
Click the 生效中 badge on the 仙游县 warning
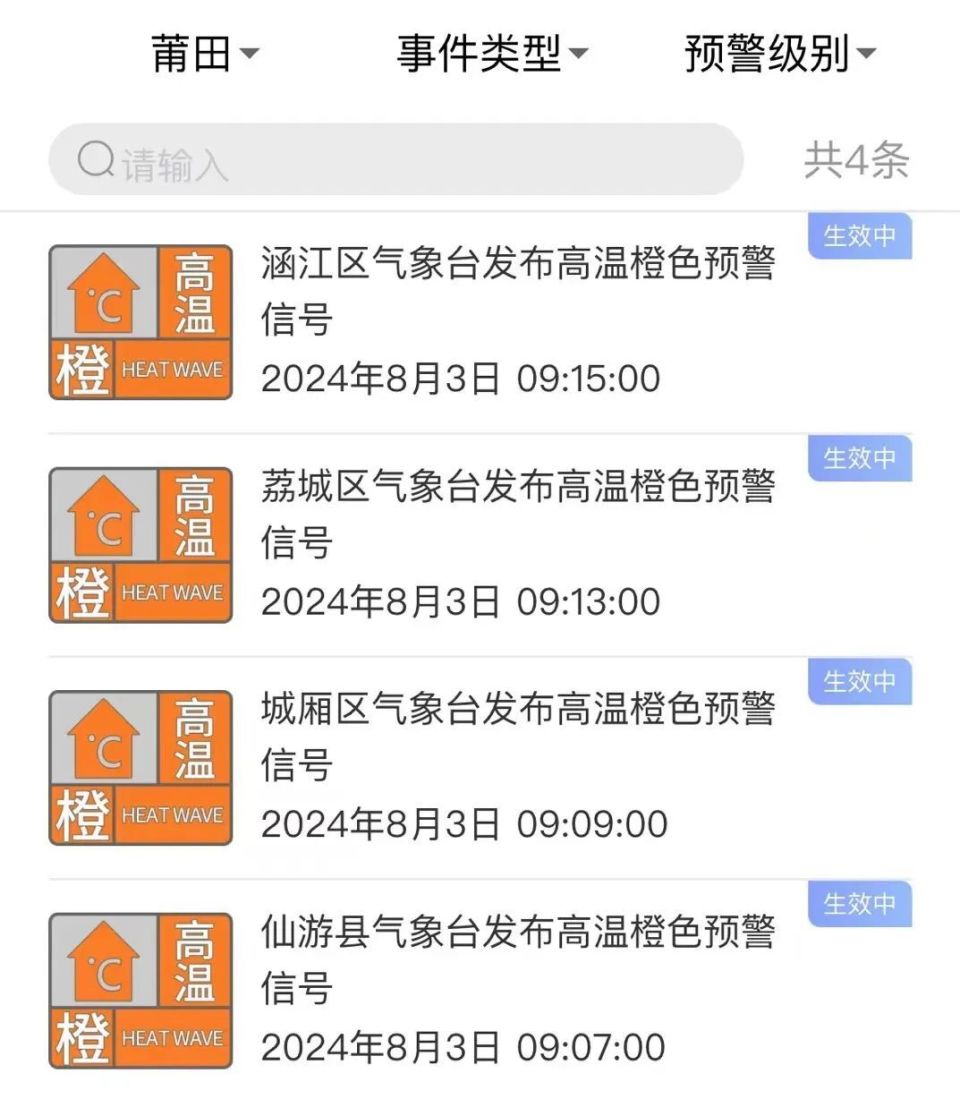point(860,904)
